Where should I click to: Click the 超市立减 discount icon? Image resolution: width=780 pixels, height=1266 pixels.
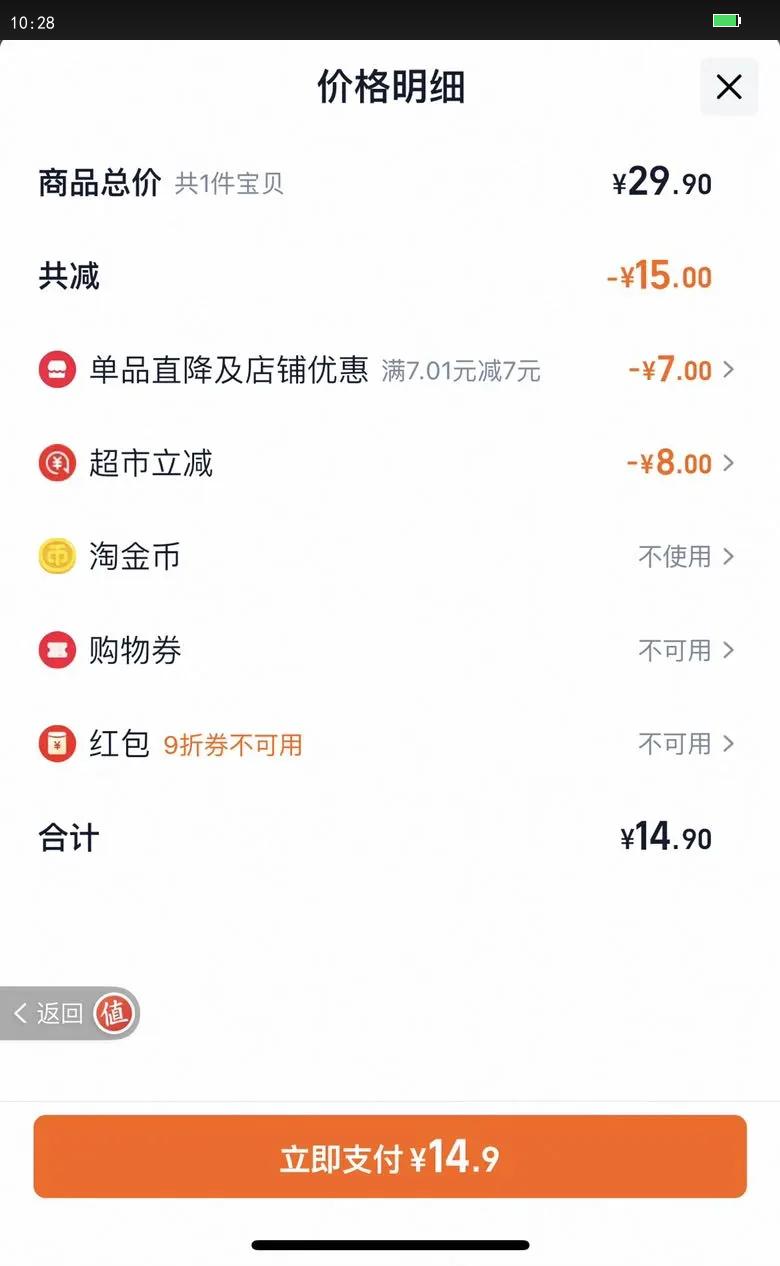click(57, 463)
